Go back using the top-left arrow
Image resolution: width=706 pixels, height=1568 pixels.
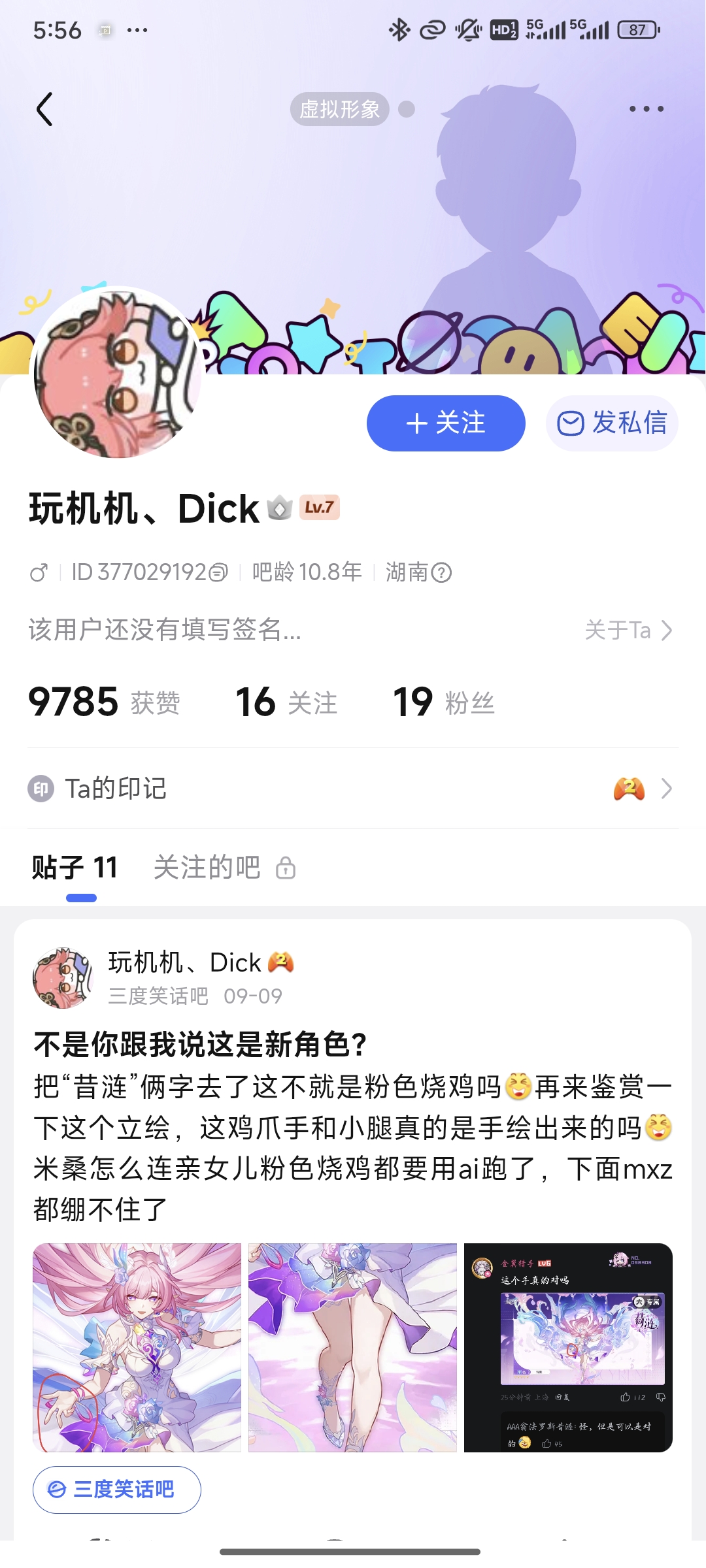[x=44, y=109]
